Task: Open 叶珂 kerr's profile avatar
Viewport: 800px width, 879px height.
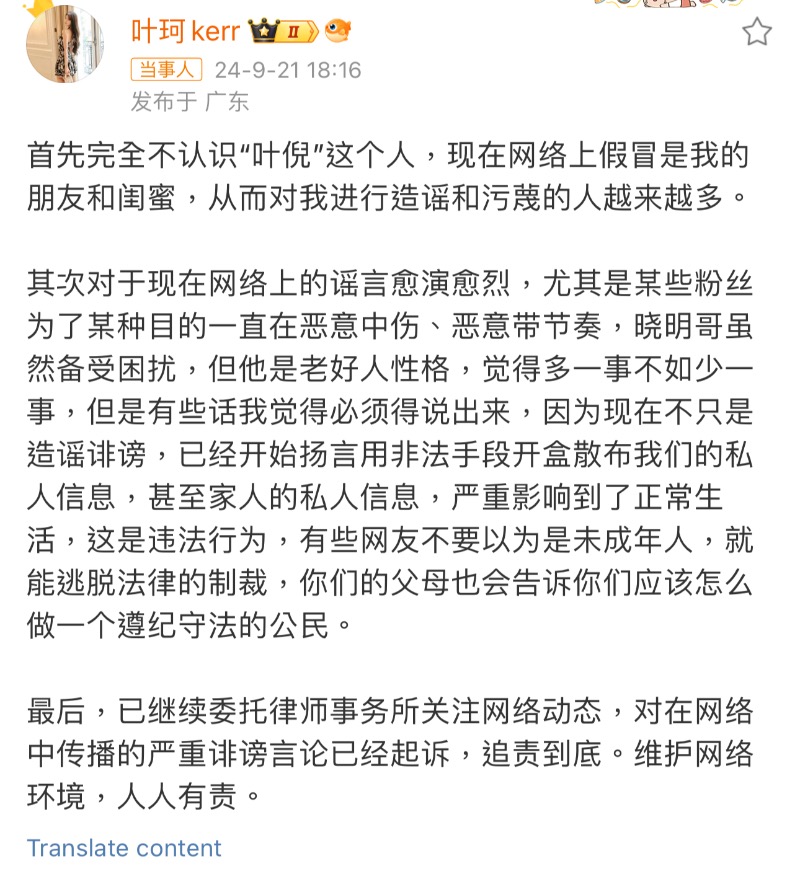Action: pyautogui.click(x=65, y=44)
